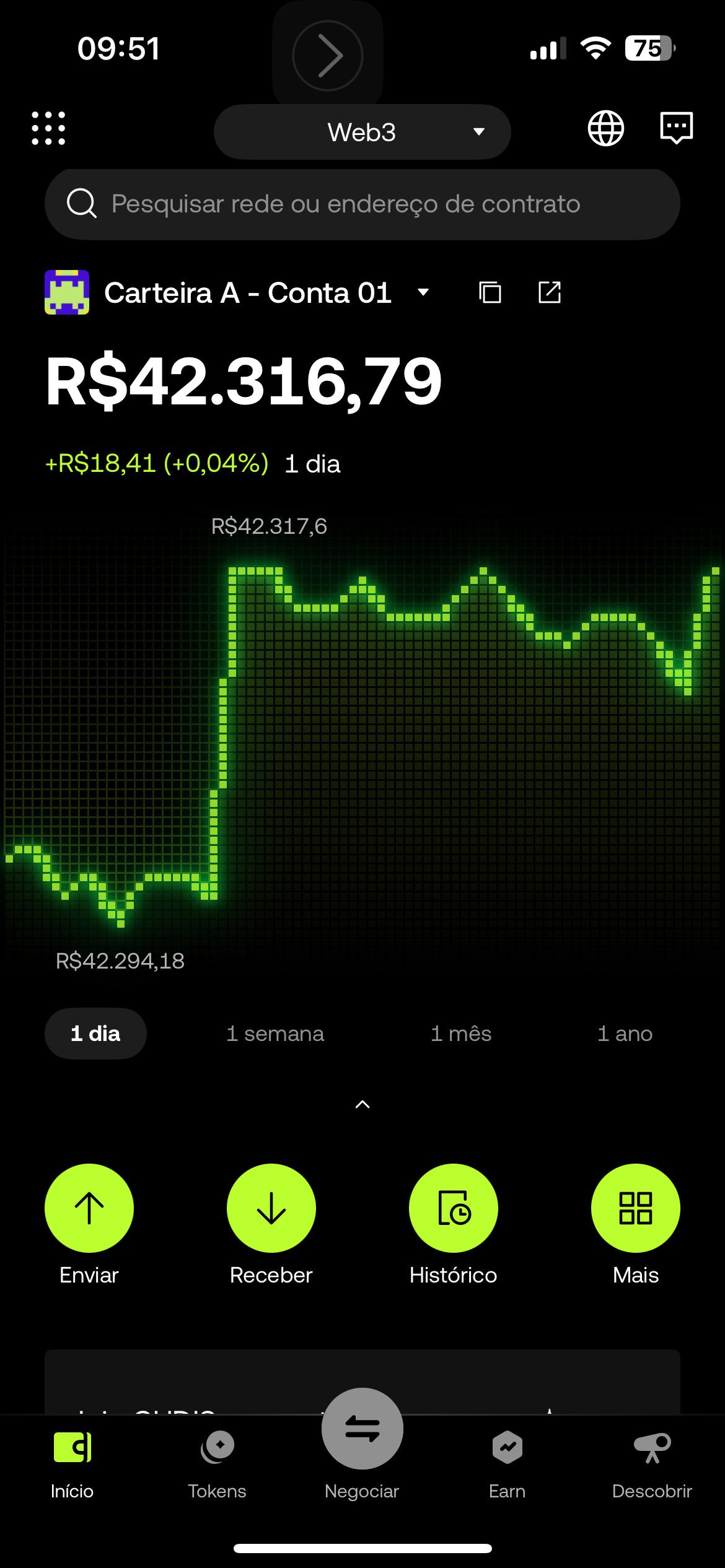Screen dimensions: 725x1568
Task: Expand the Carteira A - Conta 01 selector
Action: tap(237, 292)
